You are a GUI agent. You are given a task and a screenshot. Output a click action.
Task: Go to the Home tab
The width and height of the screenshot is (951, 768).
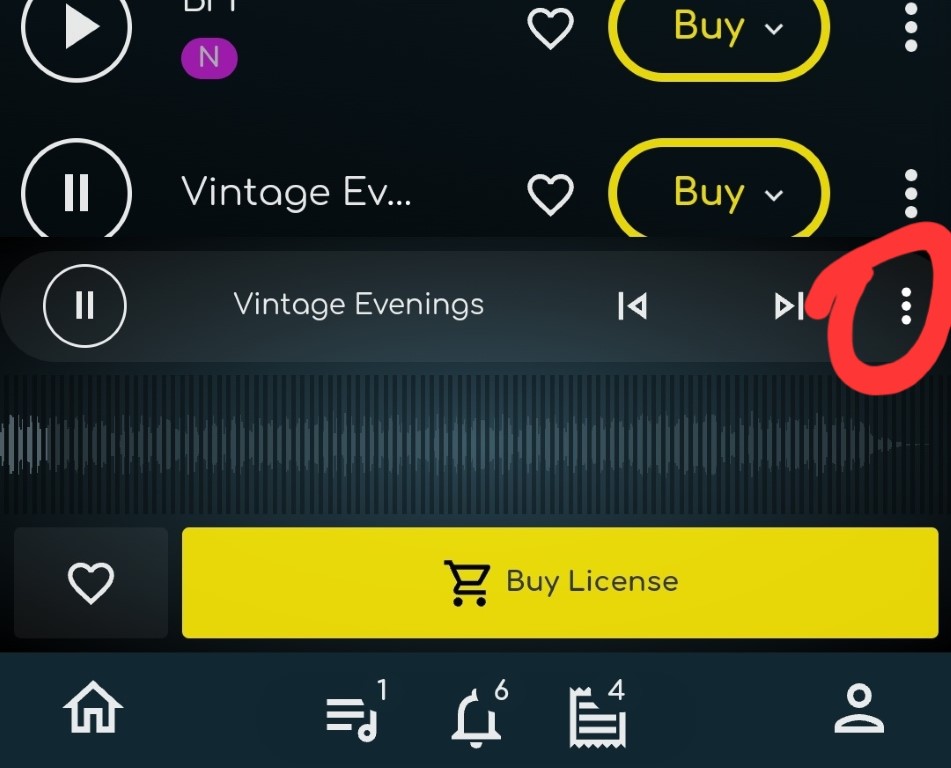(93, 712)
